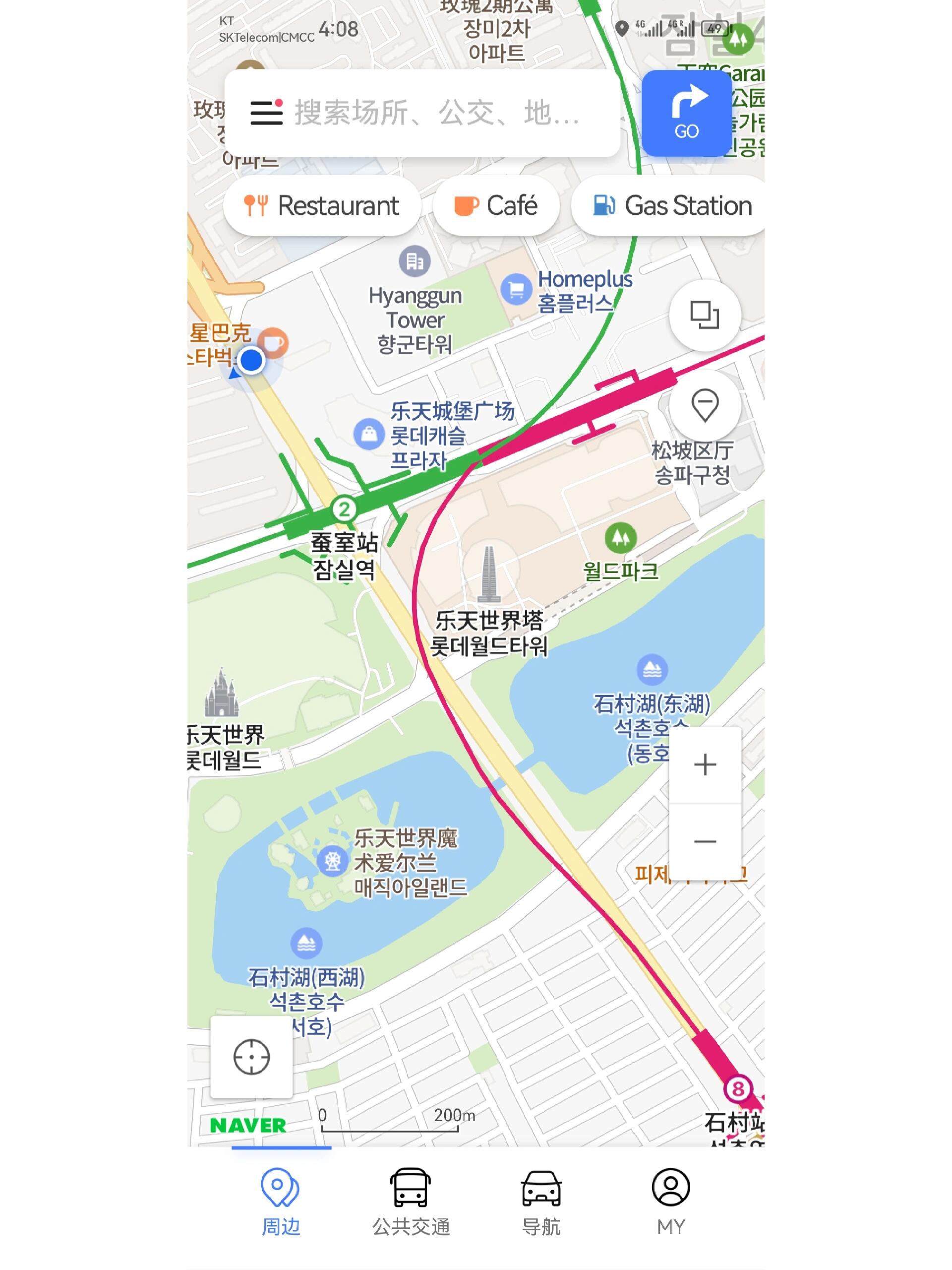Open the hamburger menu
The height and width of the screenshot is (1270, 952).
pyautogui.click(x=266, y=113)
